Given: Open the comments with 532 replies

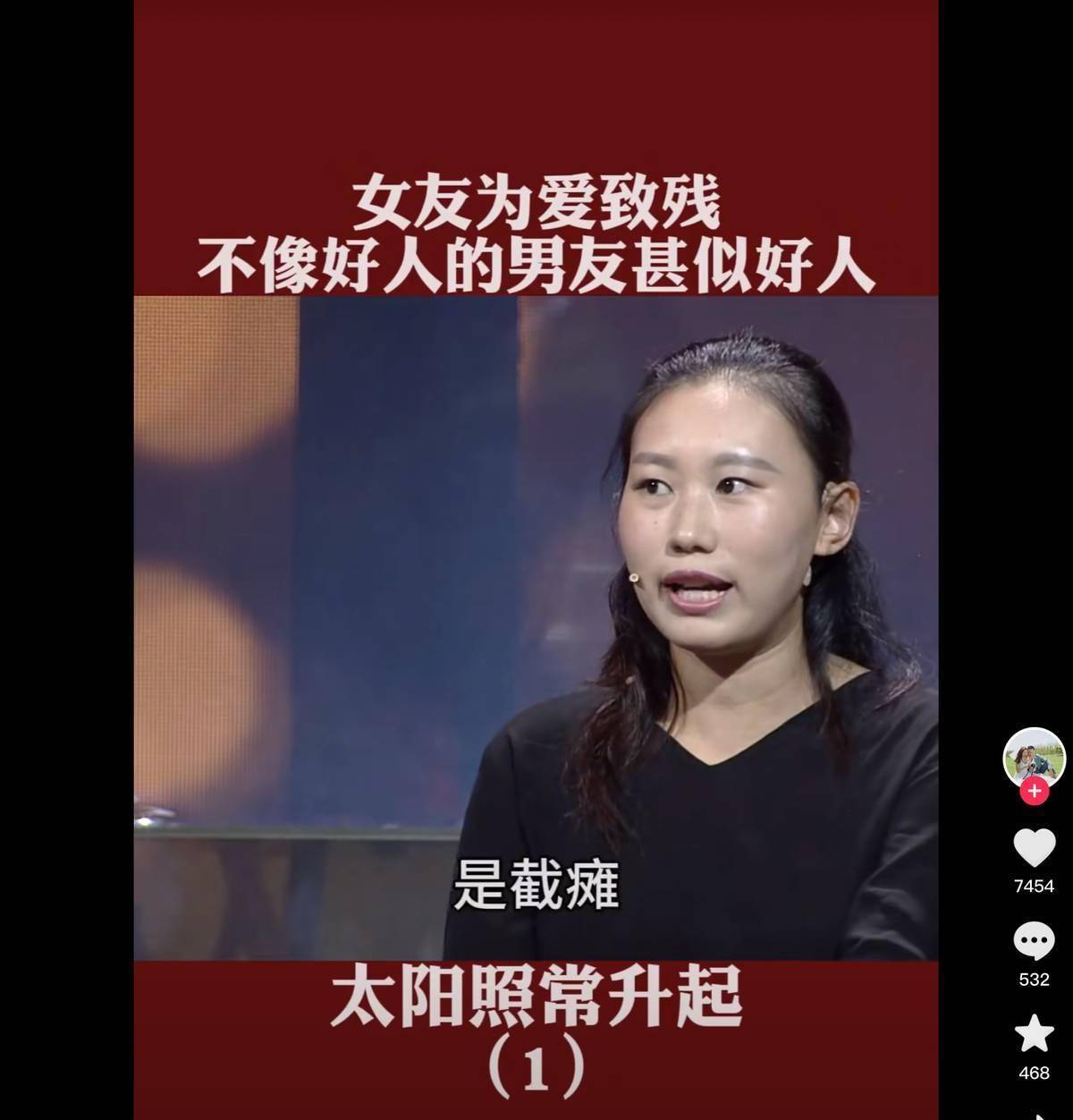Looking at the screenshot, I should click(x=1034, y=941).
